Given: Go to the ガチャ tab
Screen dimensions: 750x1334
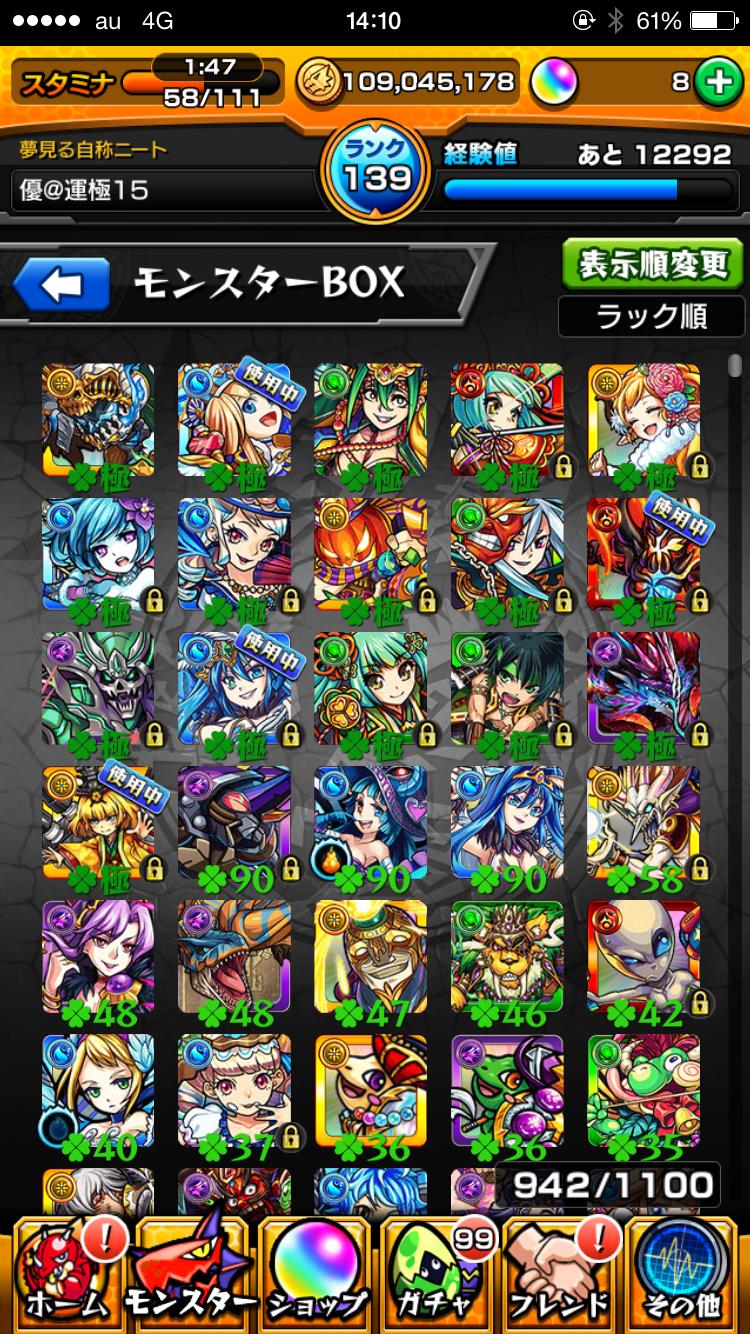Looking at the screenshot, I should pos(438,1275).
